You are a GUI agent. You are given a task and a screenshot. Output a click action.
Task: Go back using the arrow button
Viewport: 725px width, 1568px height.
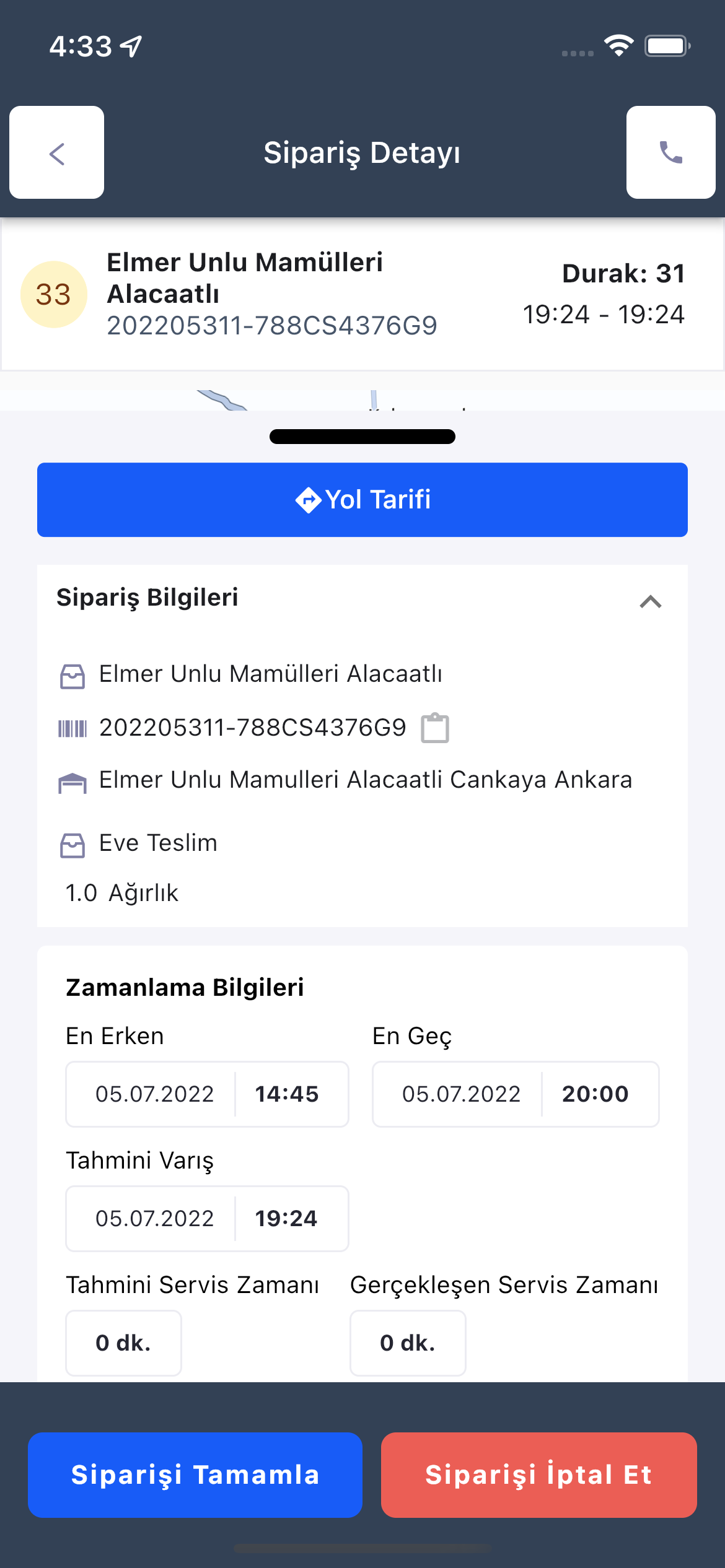click(56, 152)
